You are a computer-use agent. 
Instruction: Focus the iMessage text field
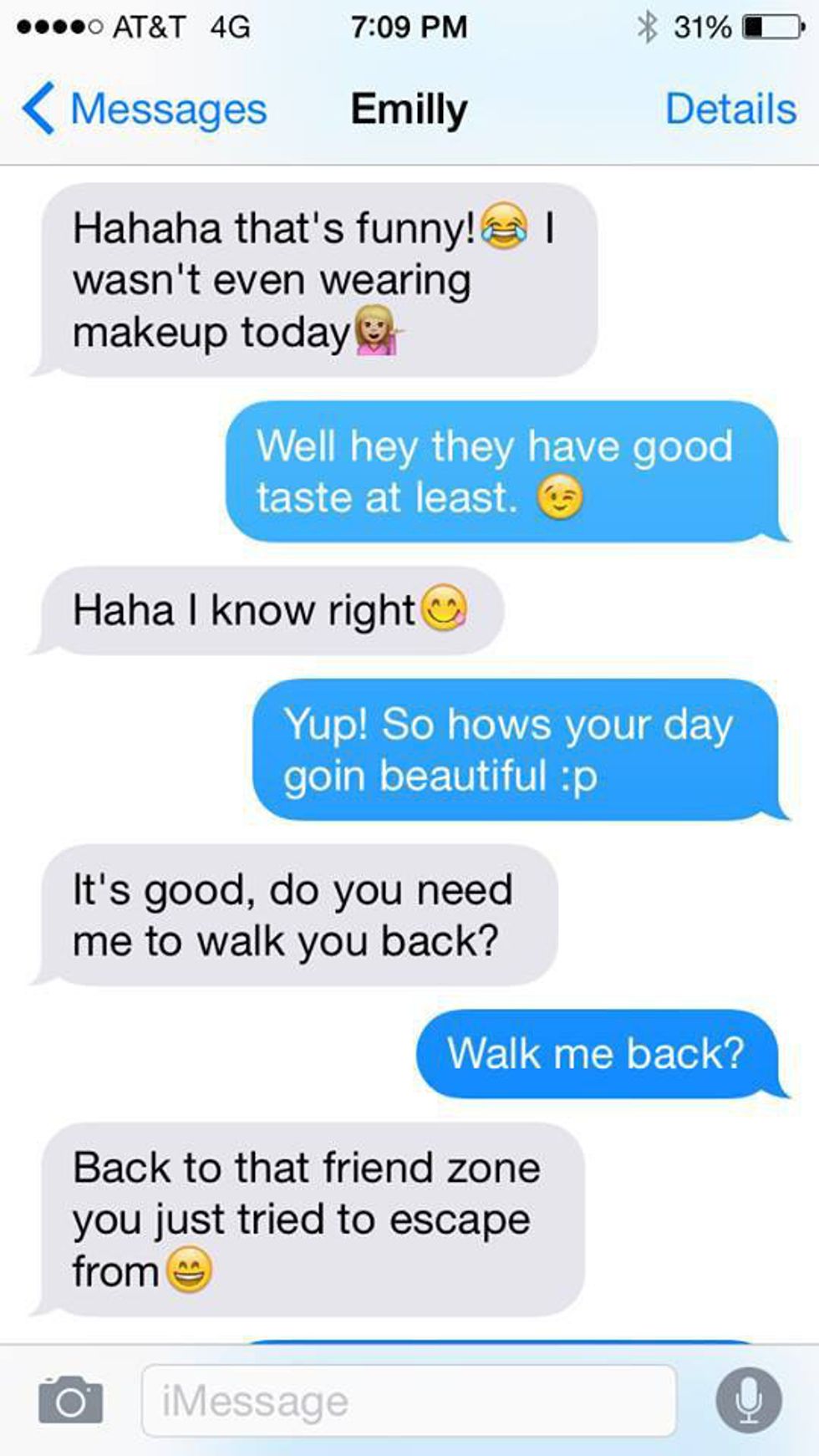click(408, 1401)
